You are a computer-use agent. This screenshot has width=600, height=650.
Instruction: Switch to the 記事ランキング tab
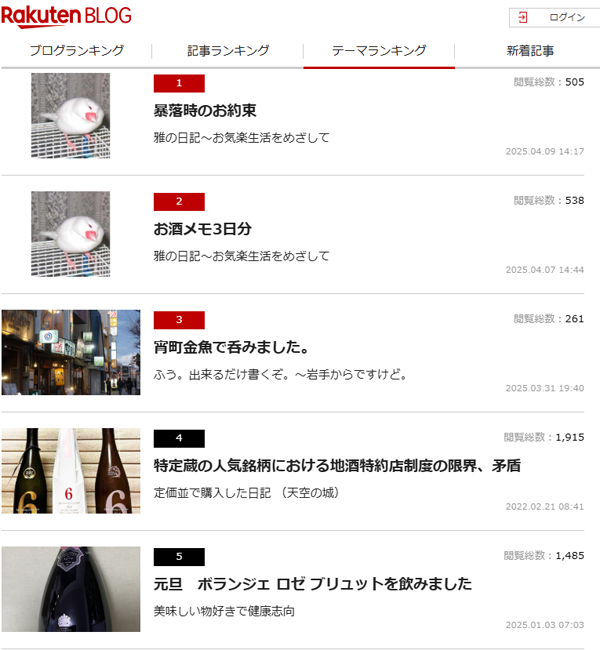coord(228,51)
